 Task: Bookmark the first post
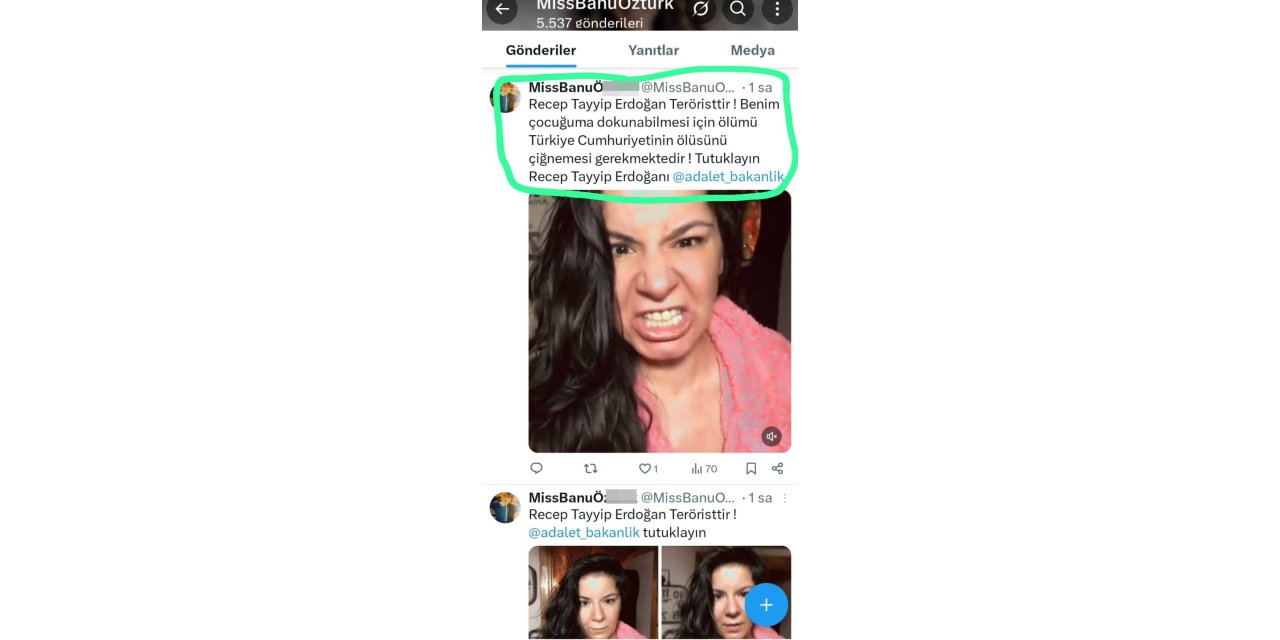click(x=751, y=468)
